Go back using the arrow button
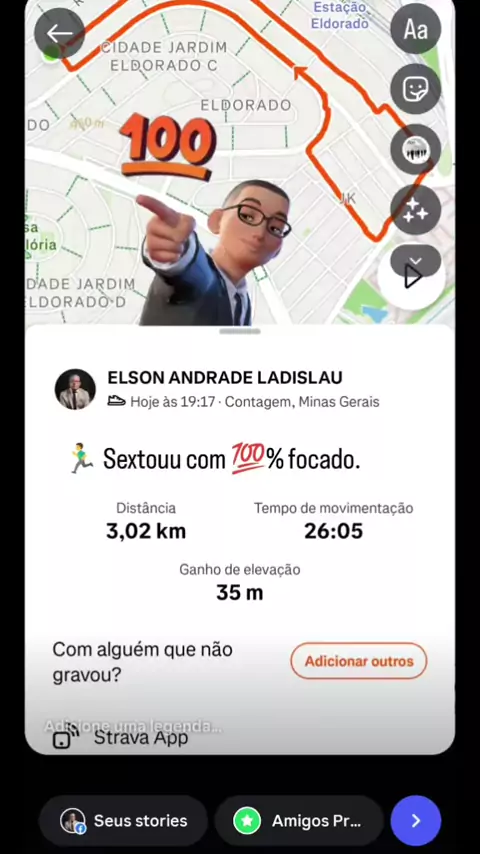The height and width of the screenshot is (854, 480). 59,33
